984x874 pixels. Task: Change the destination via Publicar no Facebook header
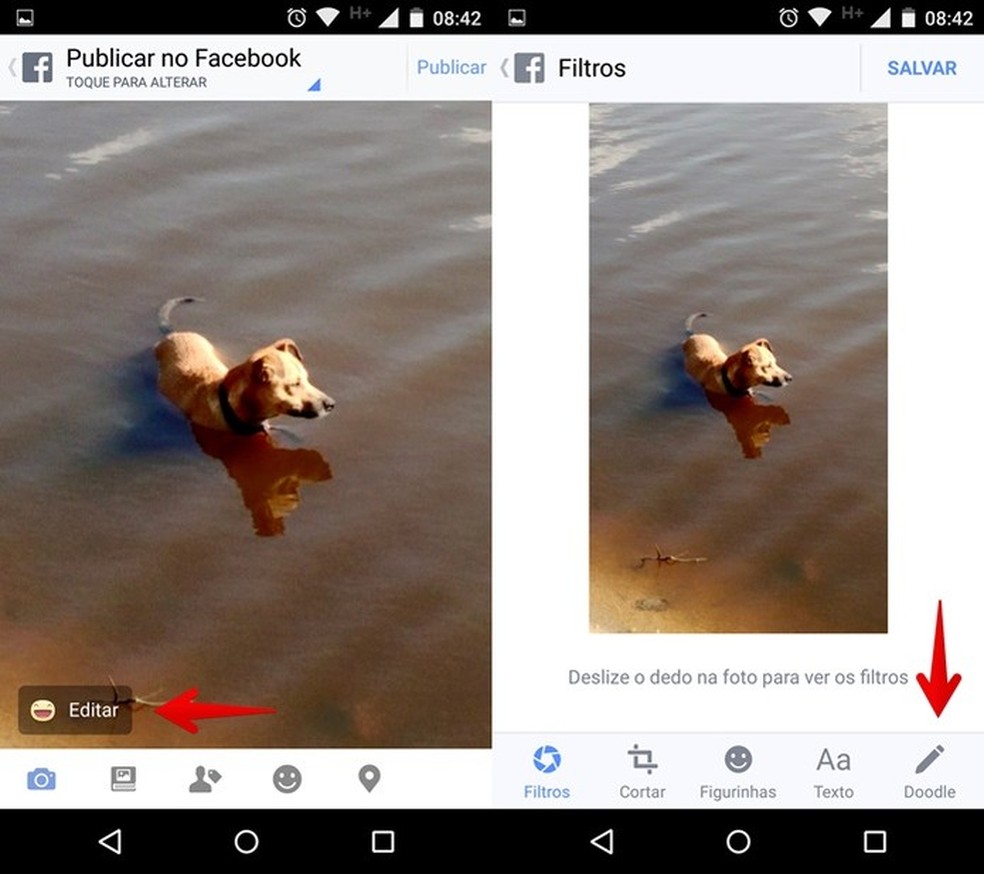point(185,68)
